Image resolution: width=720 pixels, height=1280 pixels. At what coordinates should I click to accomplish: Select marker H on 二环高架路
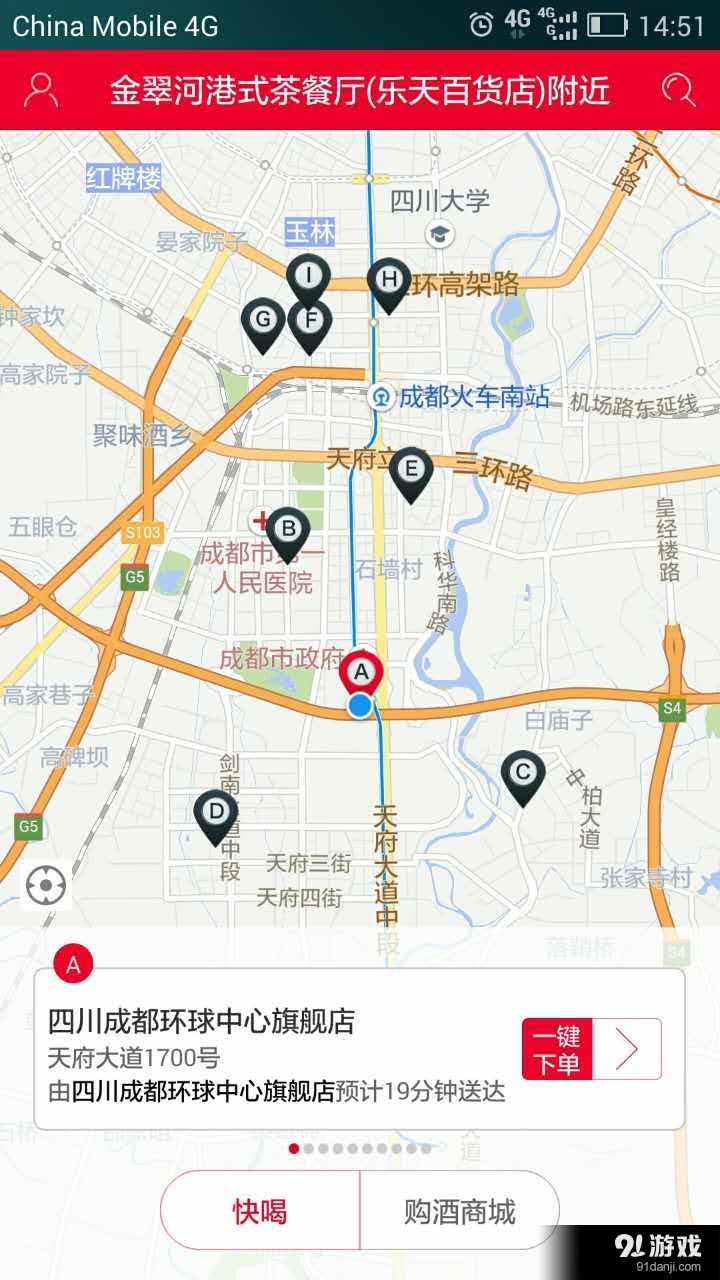pos(389,280)
